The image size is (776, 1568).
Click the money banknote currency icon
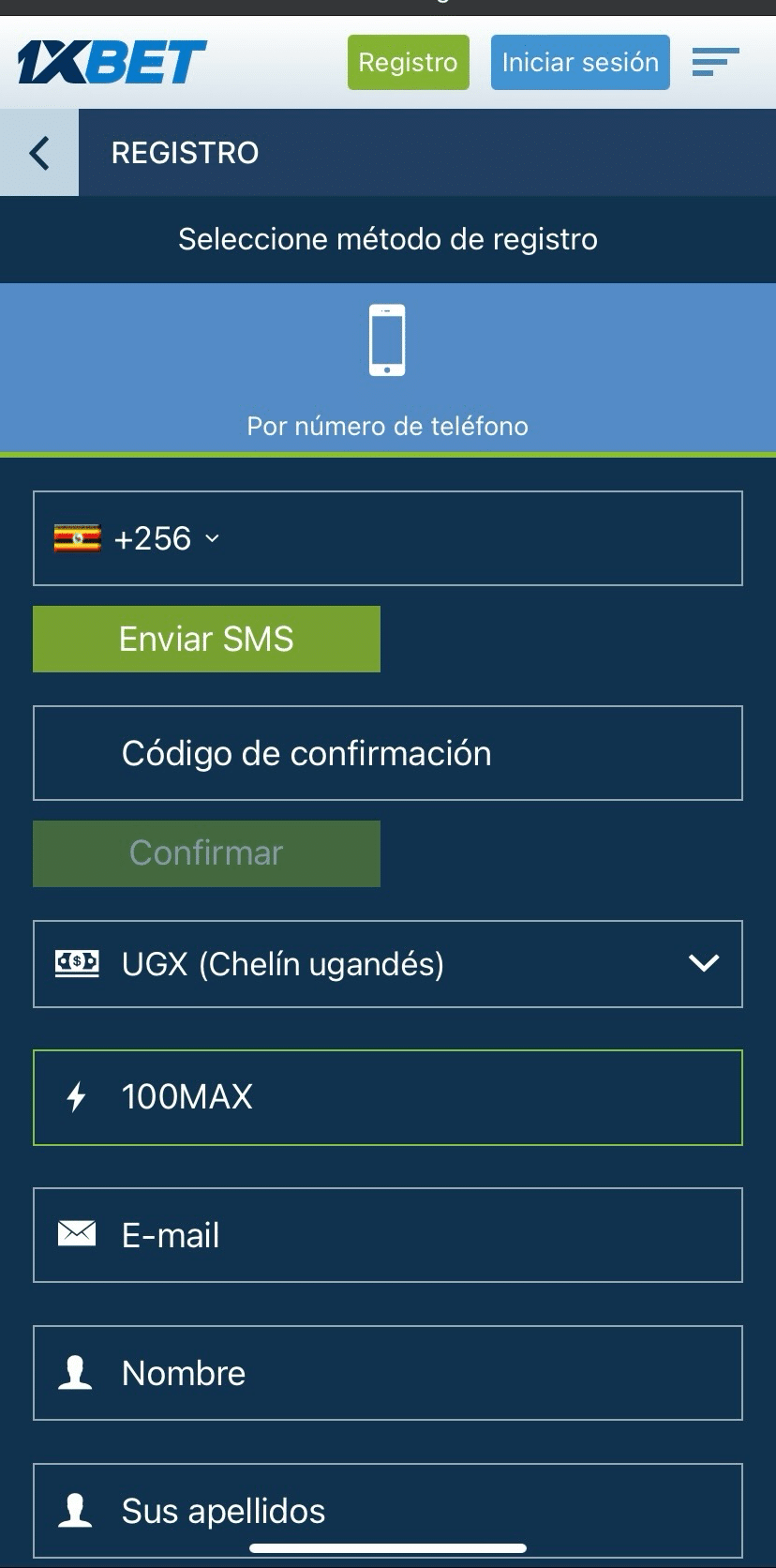[77, 962]
